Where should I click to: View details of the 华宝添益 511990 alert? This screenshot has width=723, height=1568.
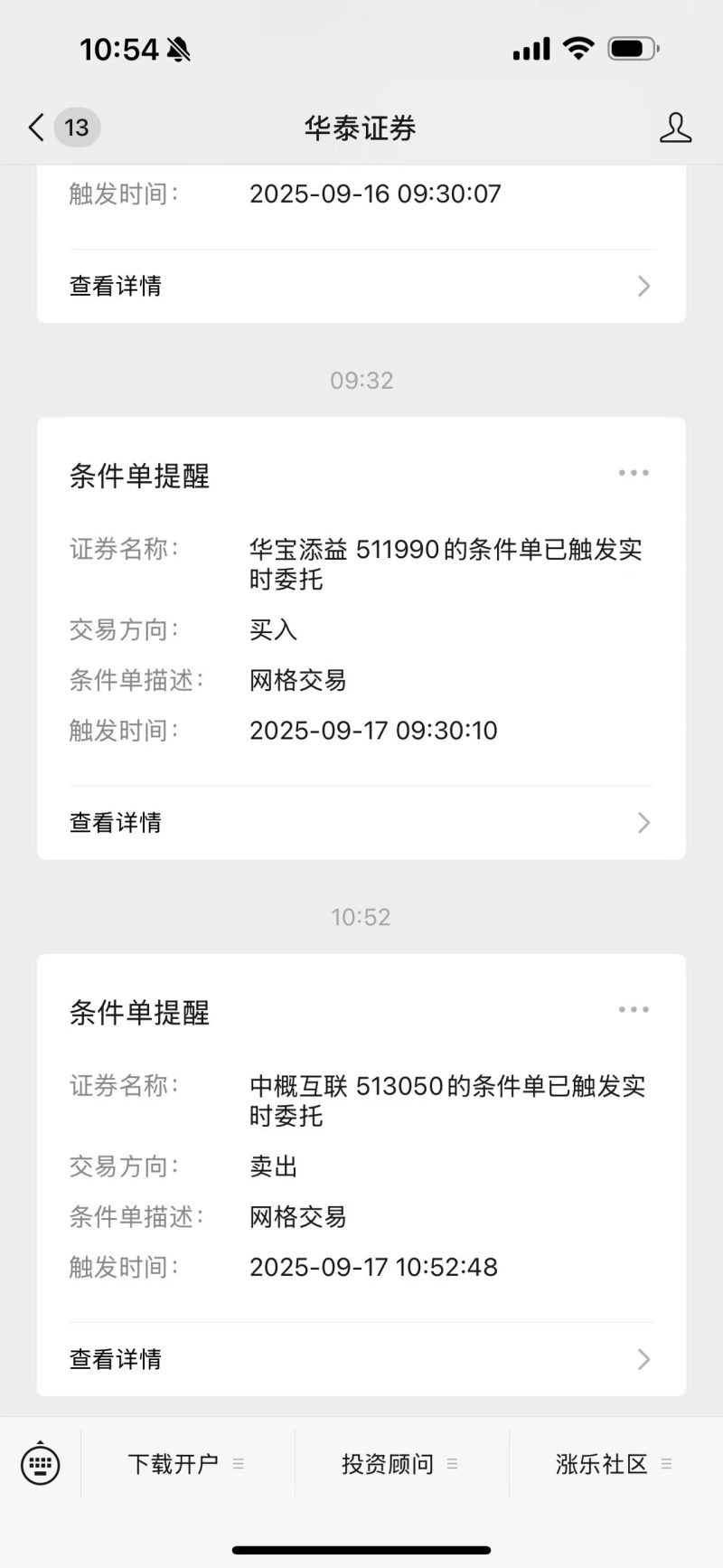361,822
